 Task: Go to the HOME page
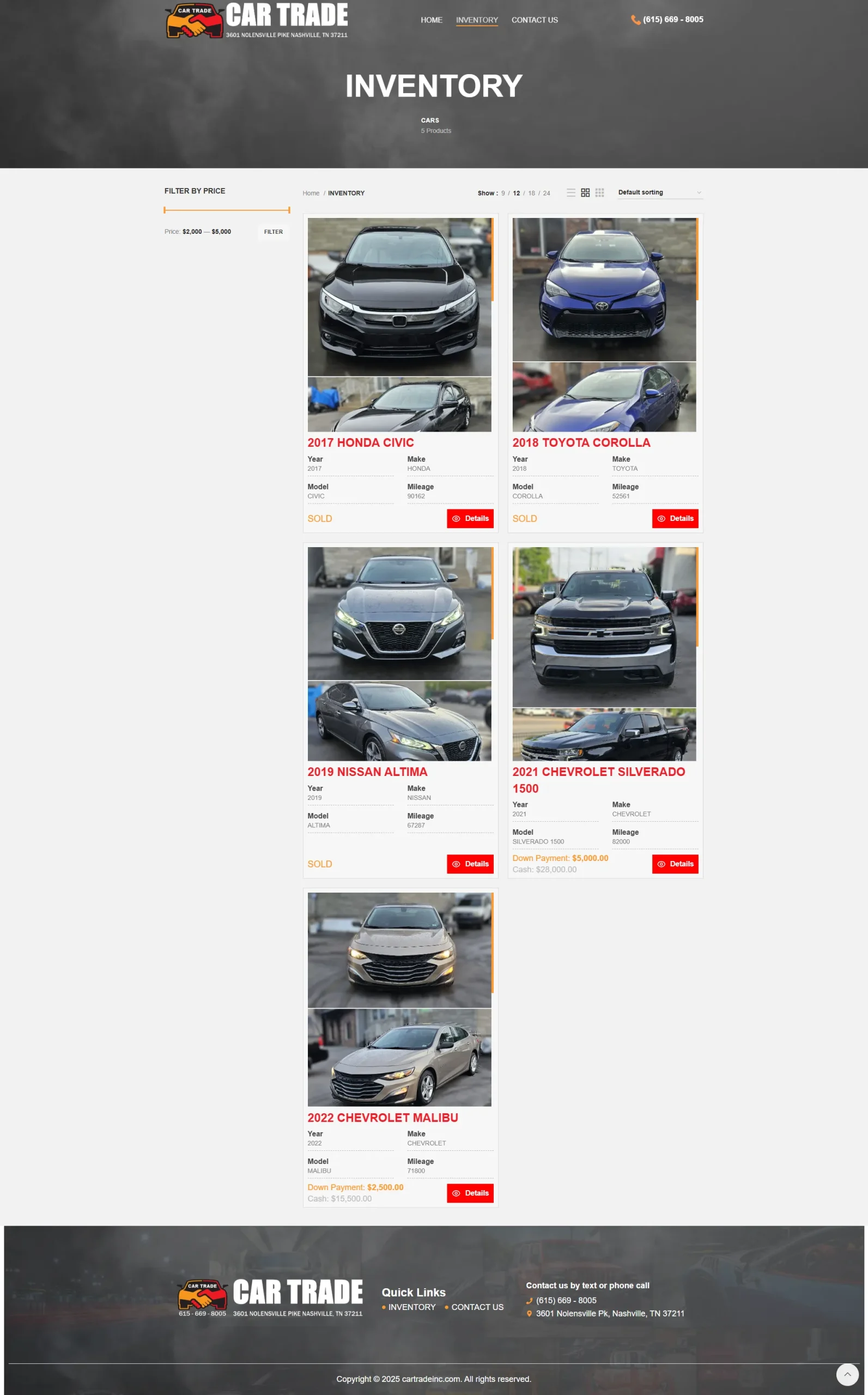pyautogui.click(x=431, y=20)
